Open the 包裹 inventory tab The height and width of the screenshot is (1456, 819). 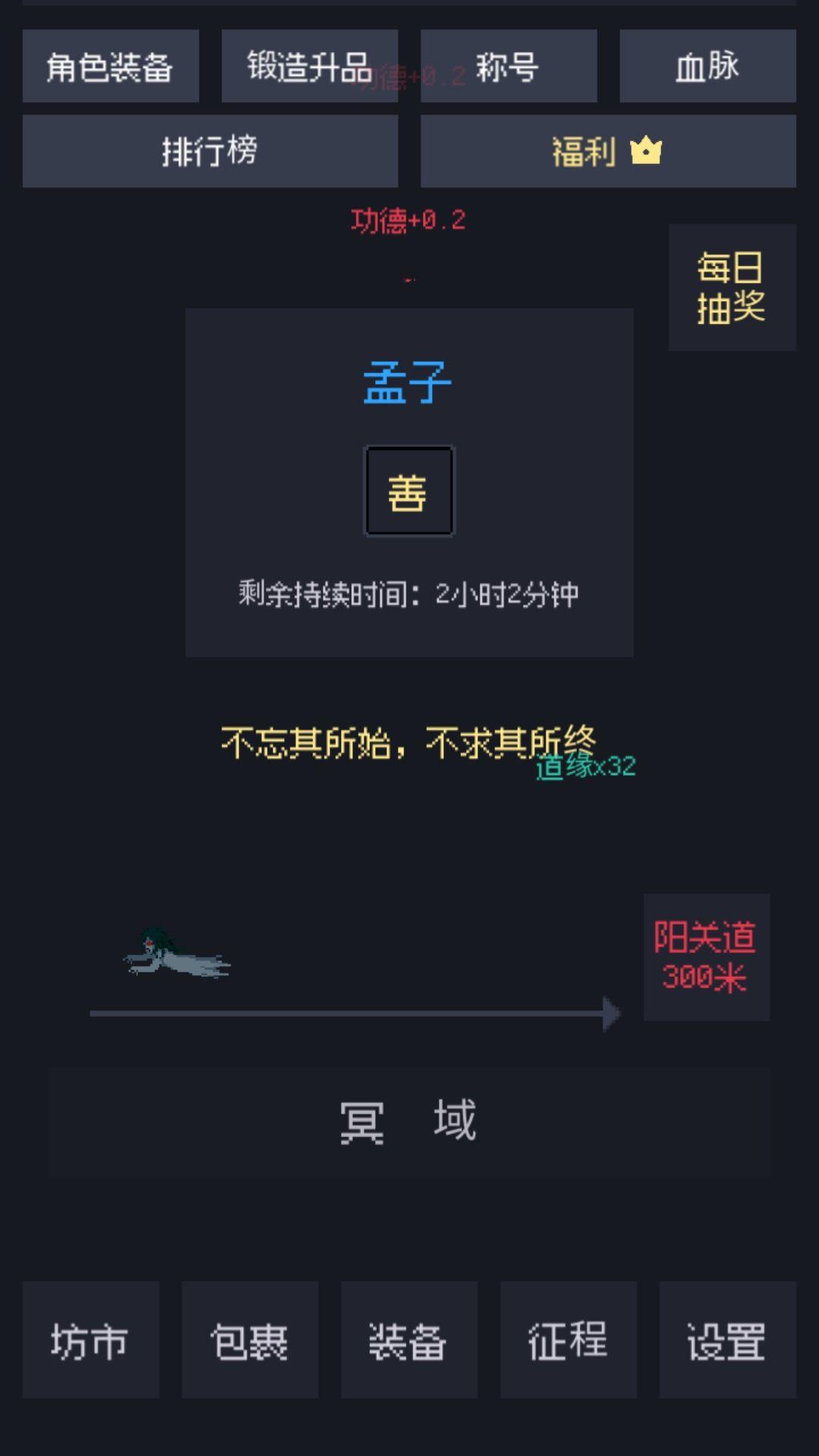coord(249,1340)
